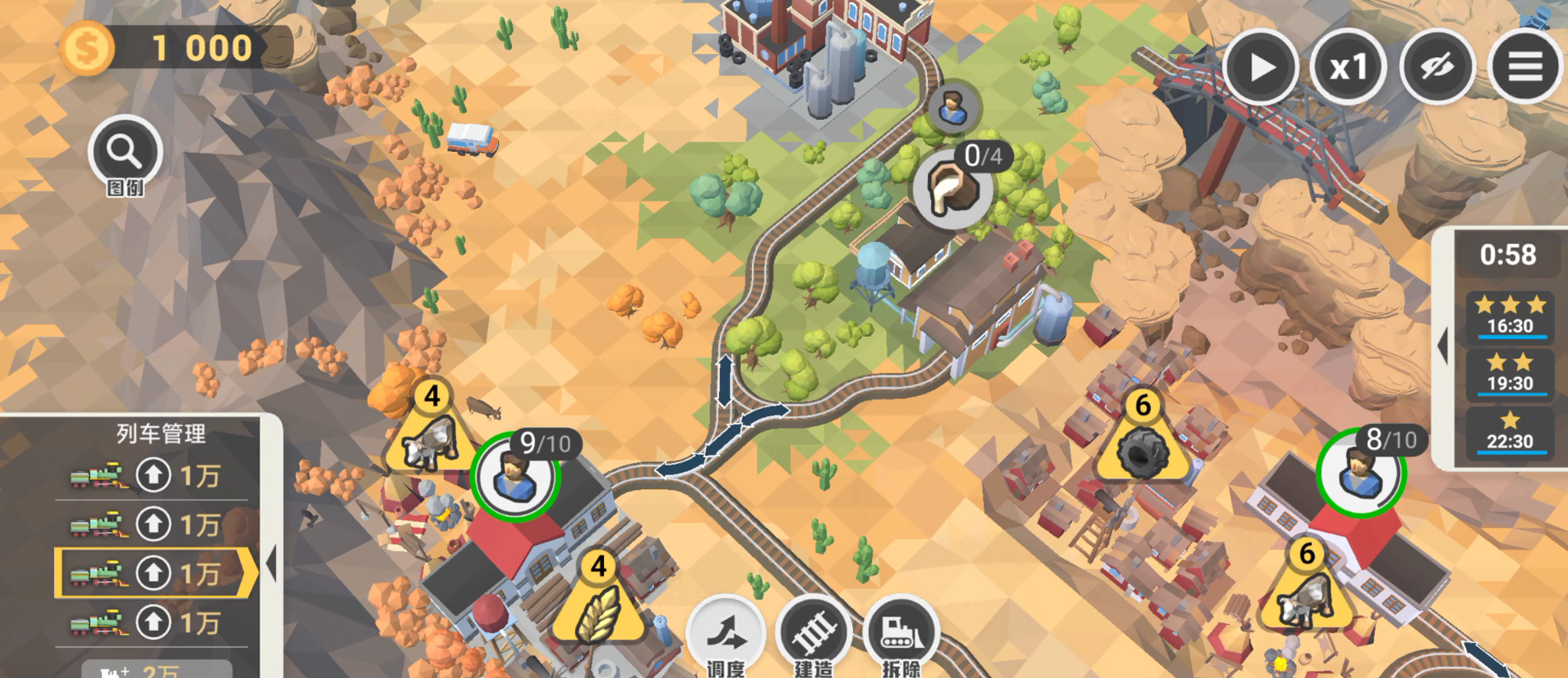Image resolution: width=1568 pixels, height=678 pixels.
Task: Collapse the star time goals panel
Action: (1443, 345)
